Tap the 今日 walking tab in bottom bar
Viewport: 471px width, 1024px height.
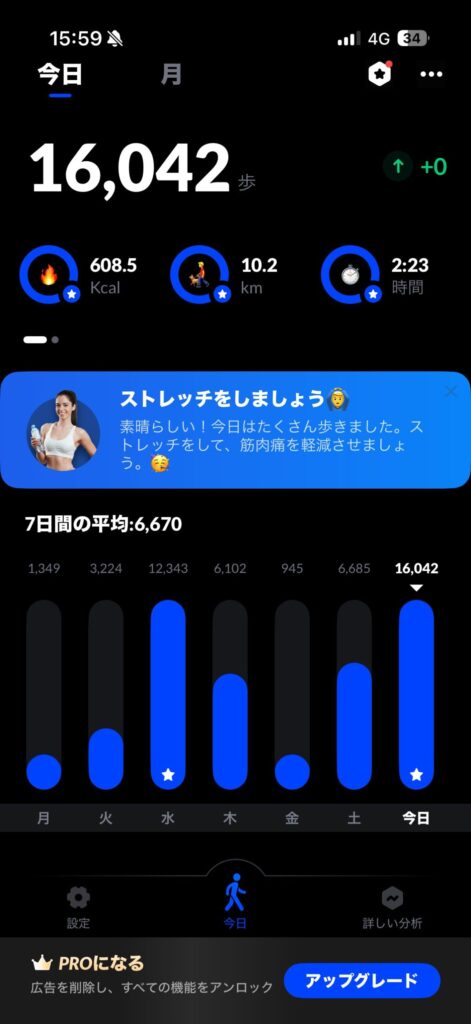pyautogui.click(x=235, y=901)
